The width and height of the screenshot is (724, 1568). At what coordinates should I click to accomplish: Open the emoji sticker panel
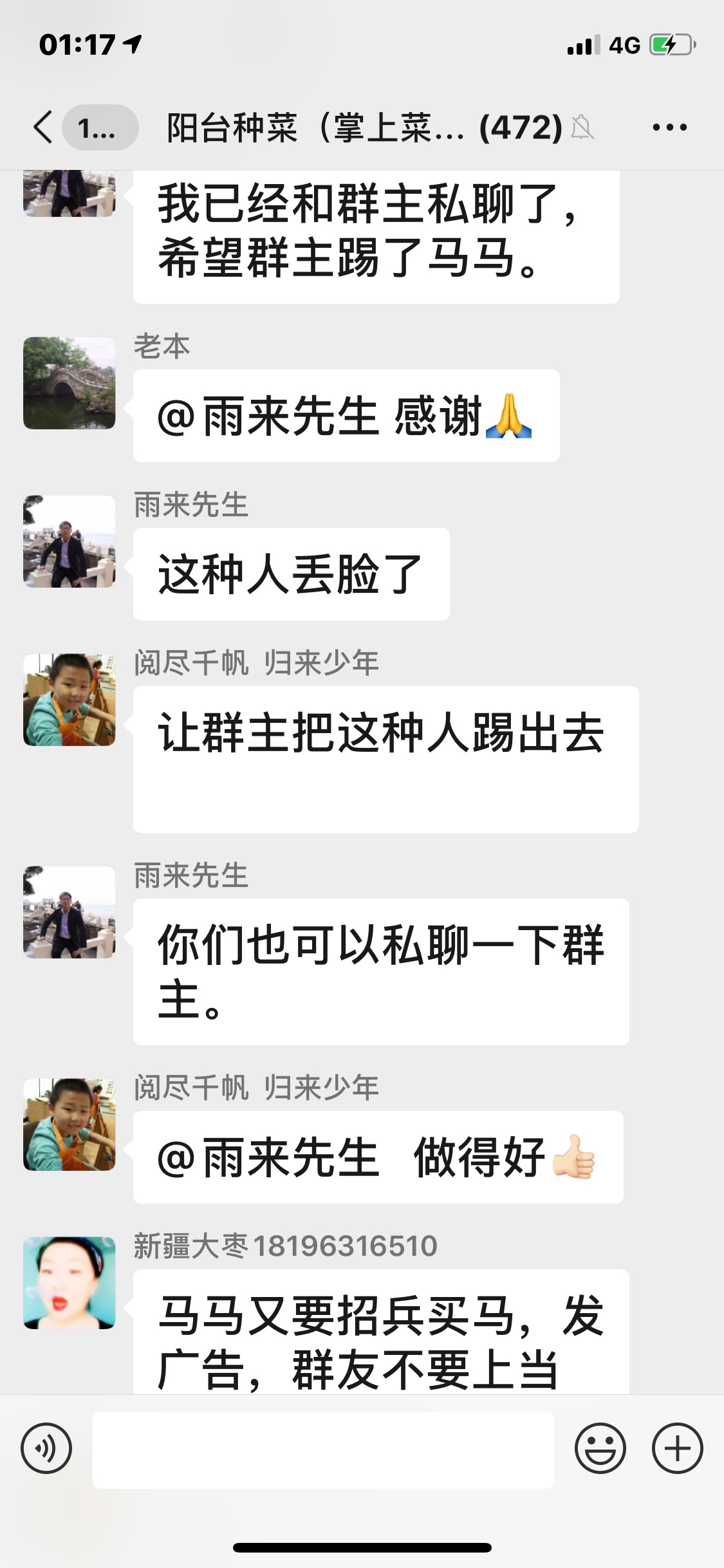coord(600,1448)
